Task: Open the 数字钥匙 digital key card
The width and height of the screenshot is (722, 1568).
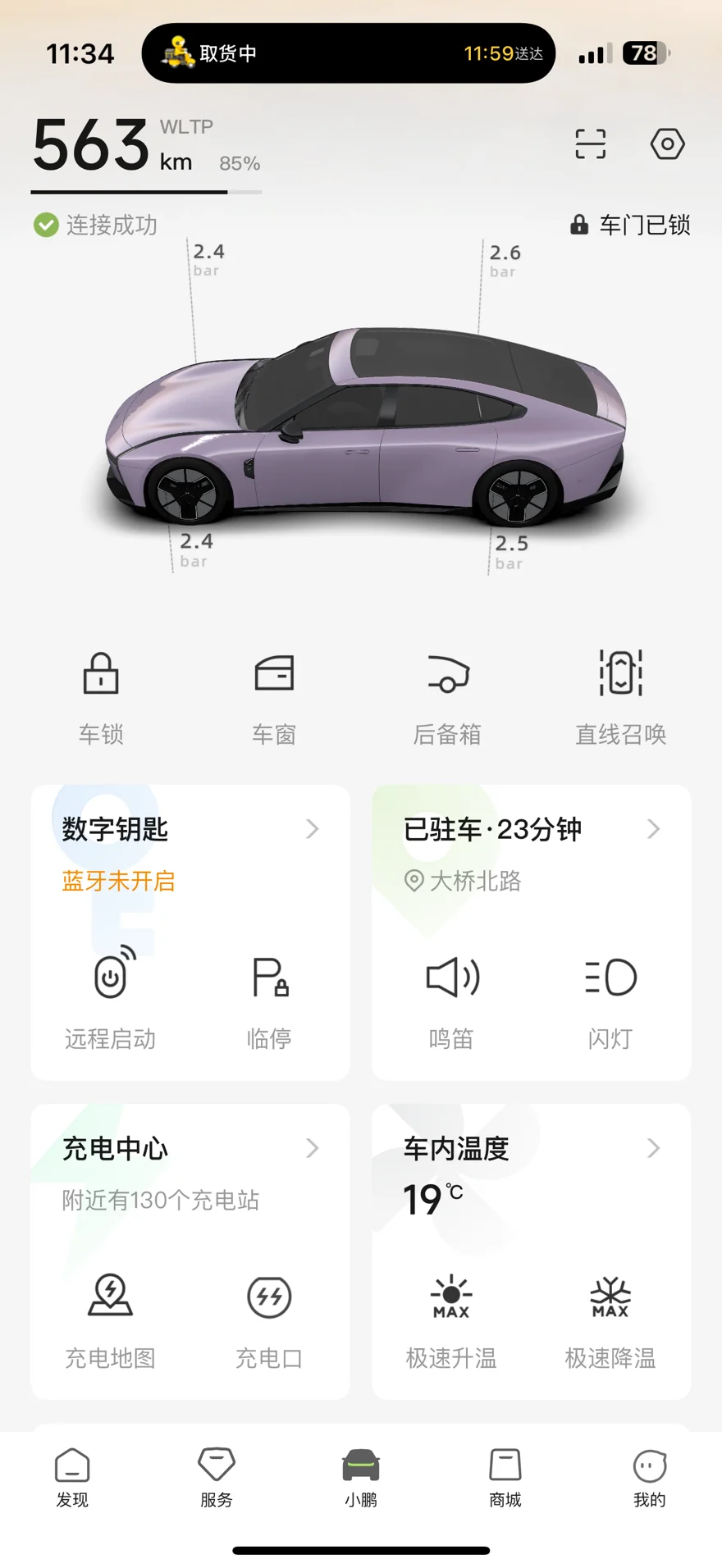Action: 190,830
